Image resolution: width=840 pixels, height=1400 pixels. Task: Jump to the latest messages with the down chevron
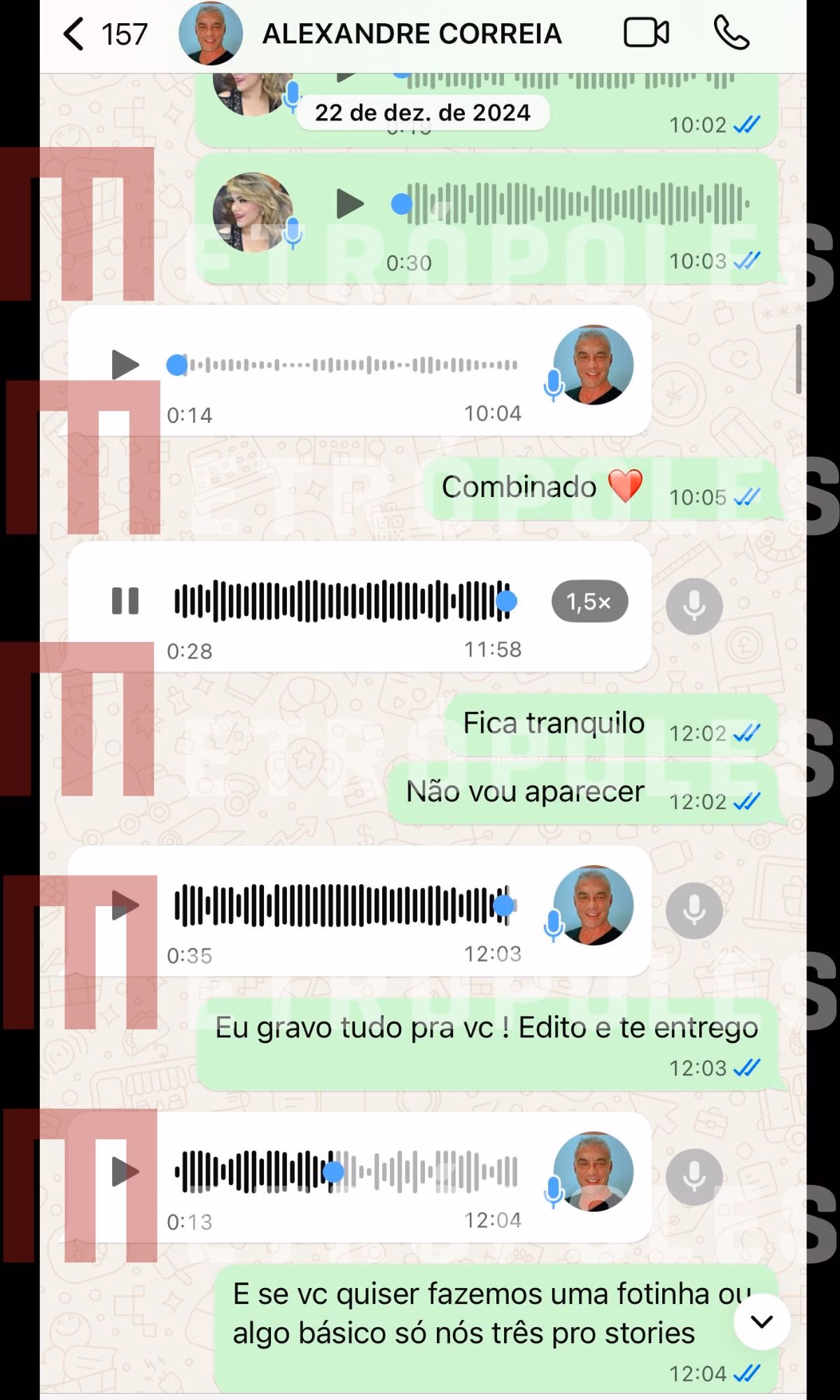pyautogui.click(x=762, y=1322)
